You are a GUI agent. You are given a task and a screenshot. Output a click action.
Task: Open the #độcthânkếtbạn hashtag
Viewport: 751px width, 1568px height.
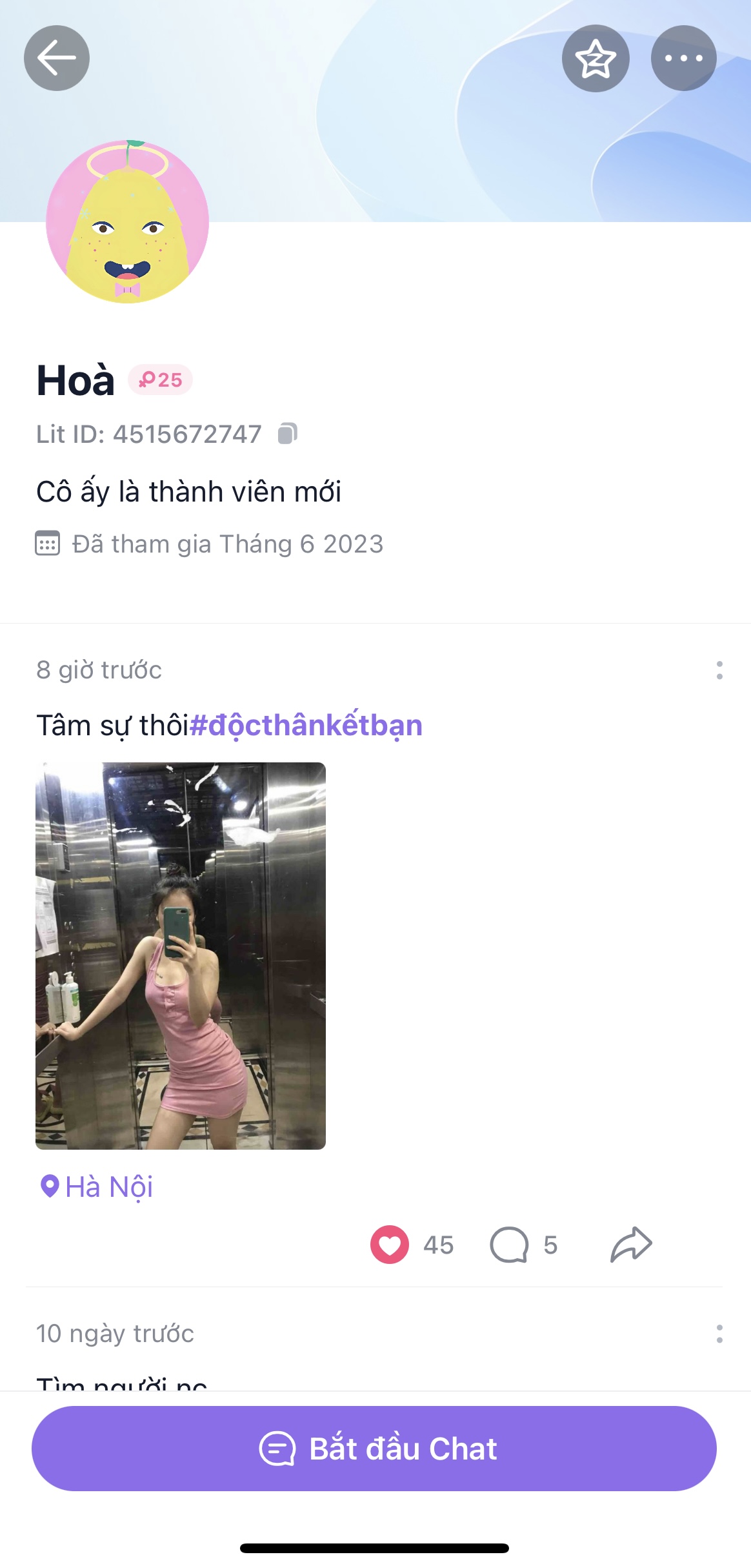[x=306, y=726]
